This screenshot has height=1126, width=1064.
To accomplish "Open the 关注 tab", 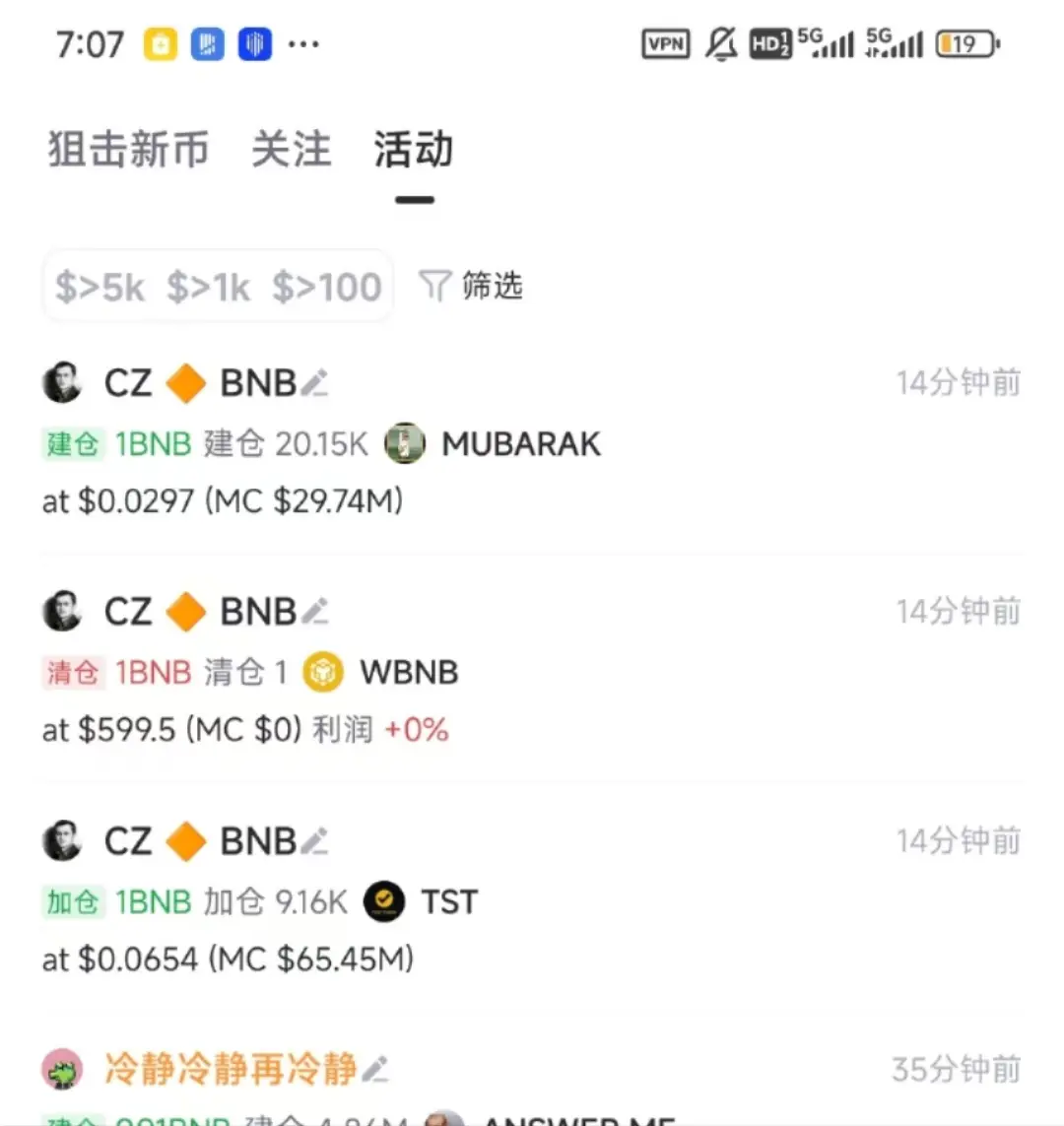I will (x=291, y=150).
